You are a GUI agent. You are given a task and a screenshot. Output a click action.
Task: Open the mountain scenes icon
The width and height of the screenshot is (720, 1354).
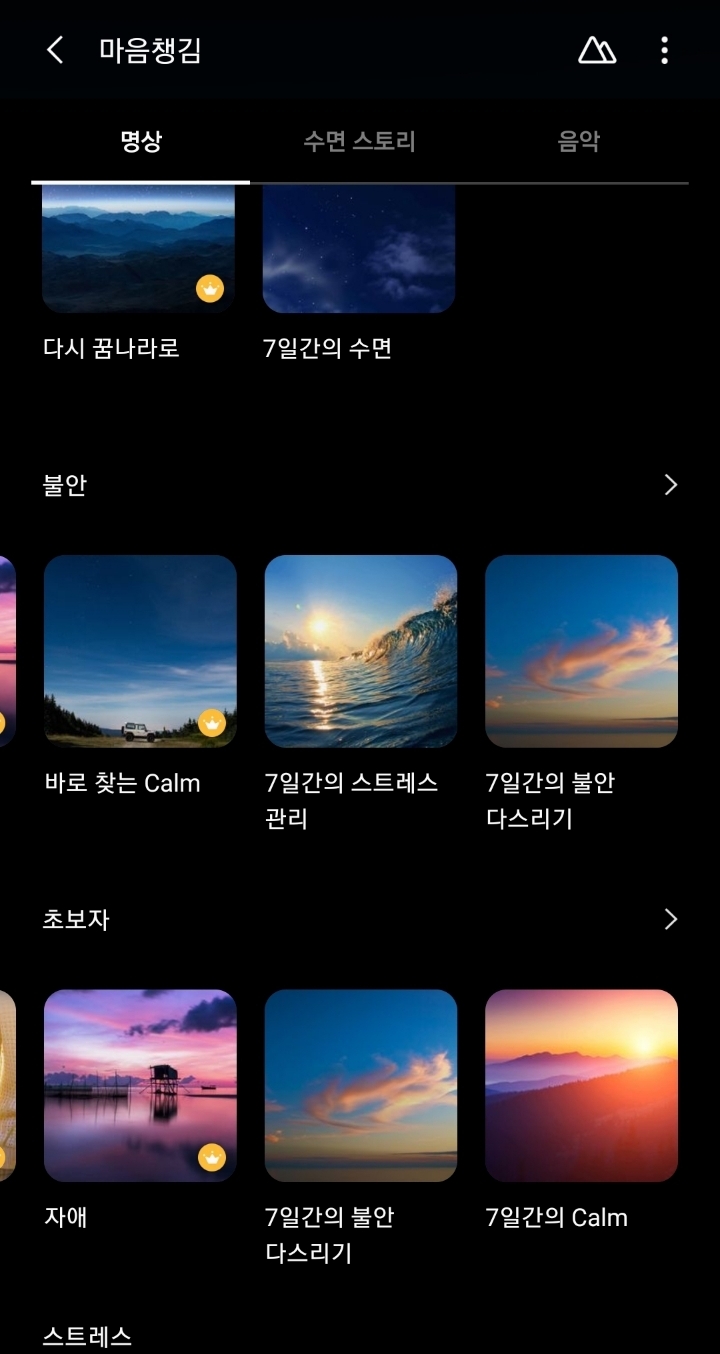coord(597,50)
